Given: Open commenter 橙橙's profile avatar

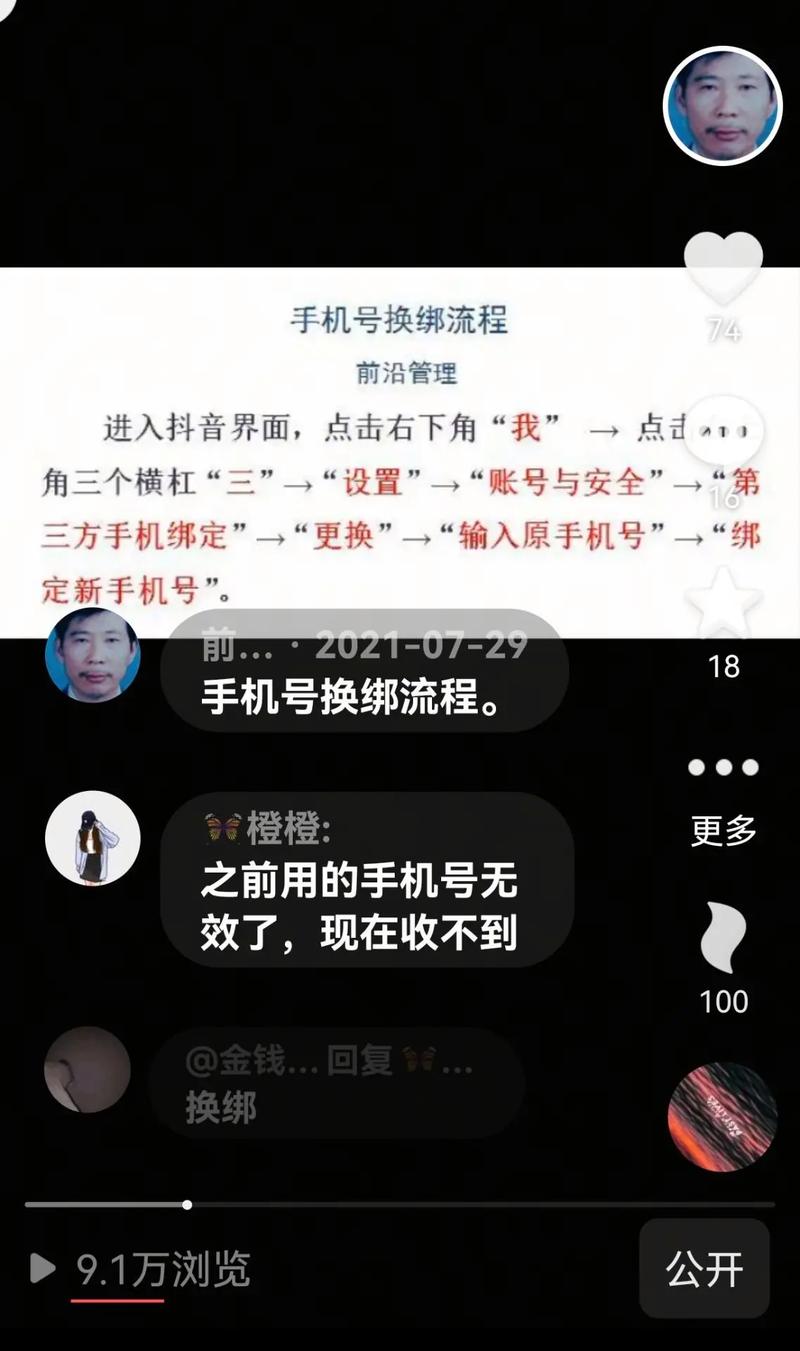Looking at the screenshot, I should pyautogui.click(x=92, y=838).
